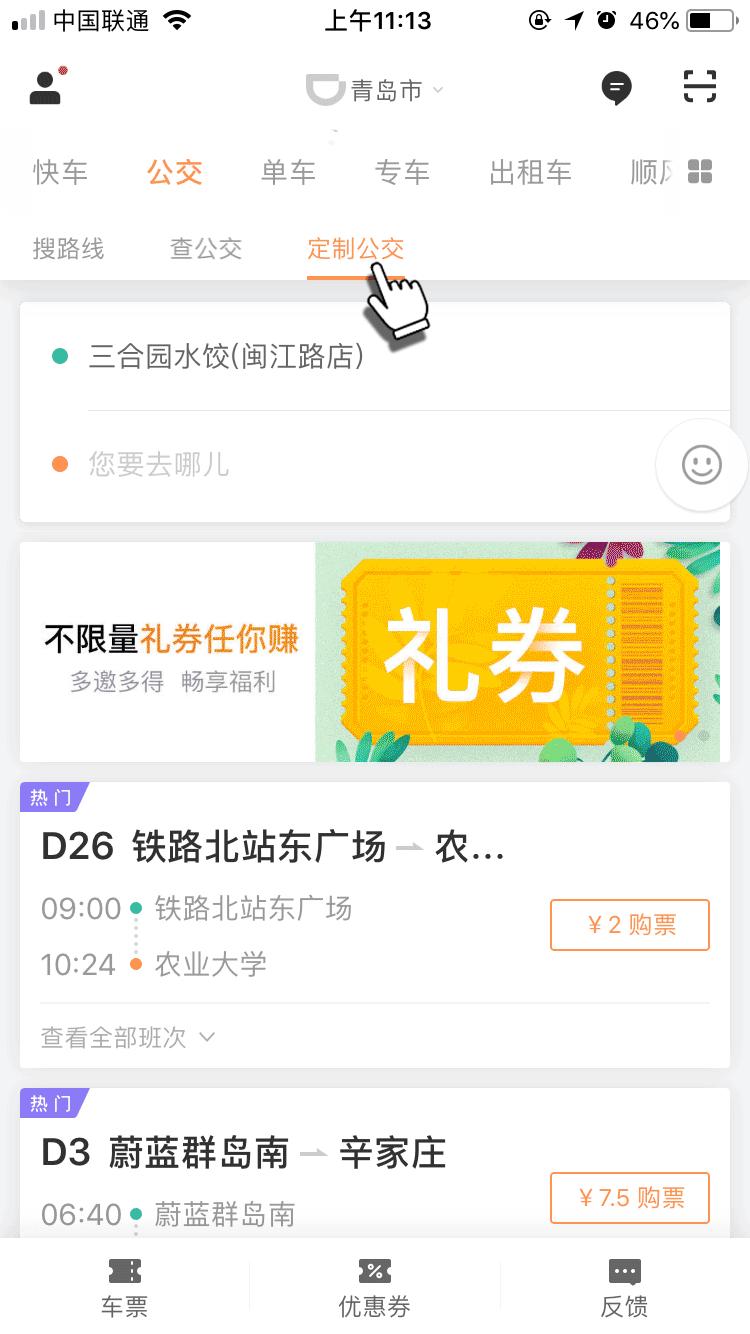
Task: Switch to the 查公交 tab
Action: click(205, 249)
